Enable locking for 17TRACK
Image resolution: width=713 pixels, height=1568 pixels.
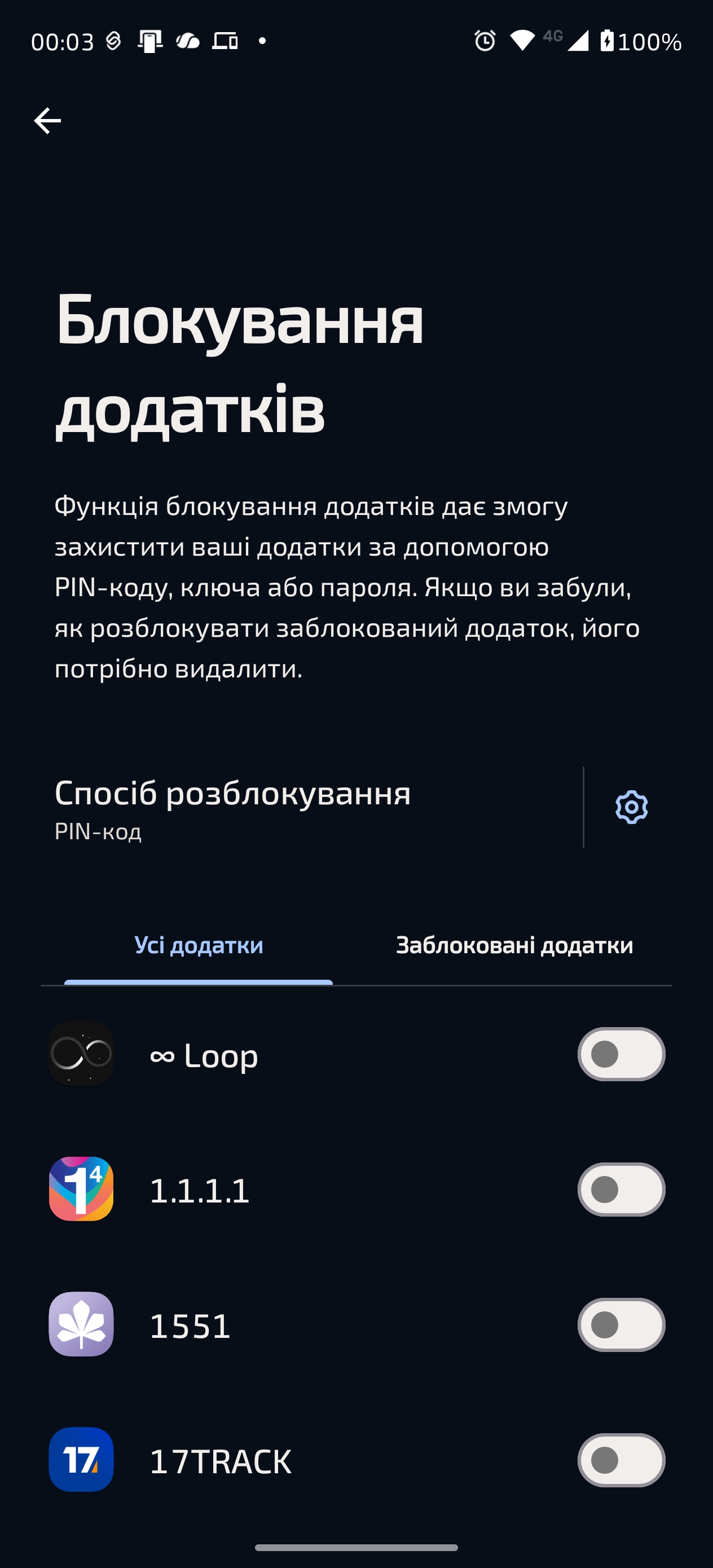pyautogui.click(x=621, y=1460)
